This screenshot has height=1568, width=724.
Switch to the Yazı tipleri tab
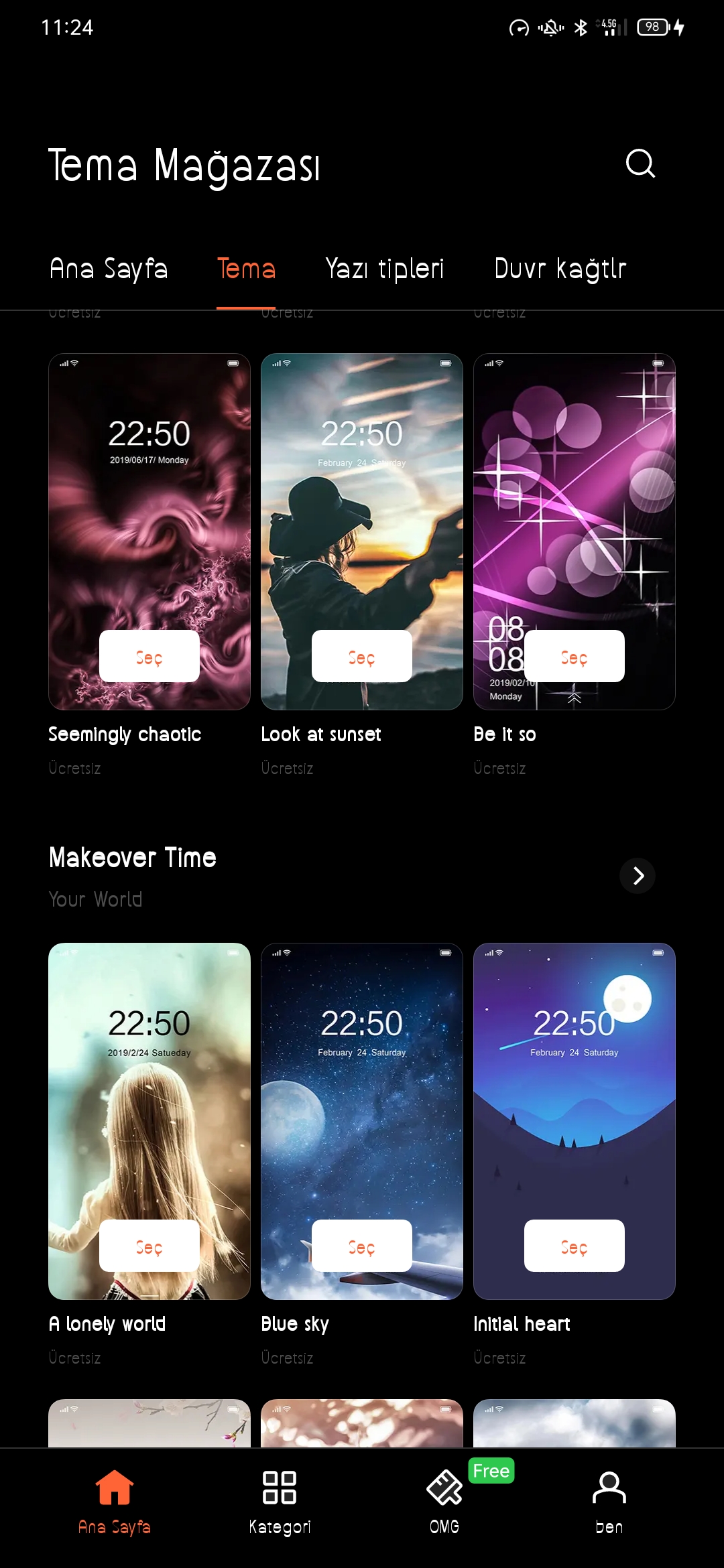(x=385, y=269)
